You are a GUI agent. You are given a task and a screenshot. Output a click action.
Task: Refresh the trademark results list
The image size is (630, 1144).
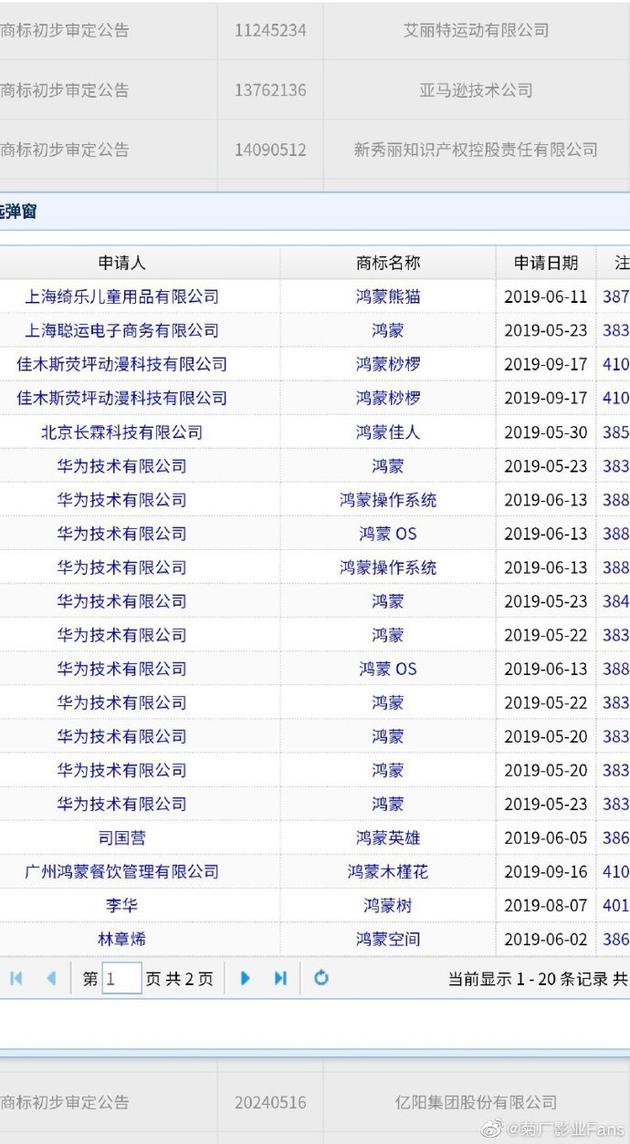[x=321, y=978]
